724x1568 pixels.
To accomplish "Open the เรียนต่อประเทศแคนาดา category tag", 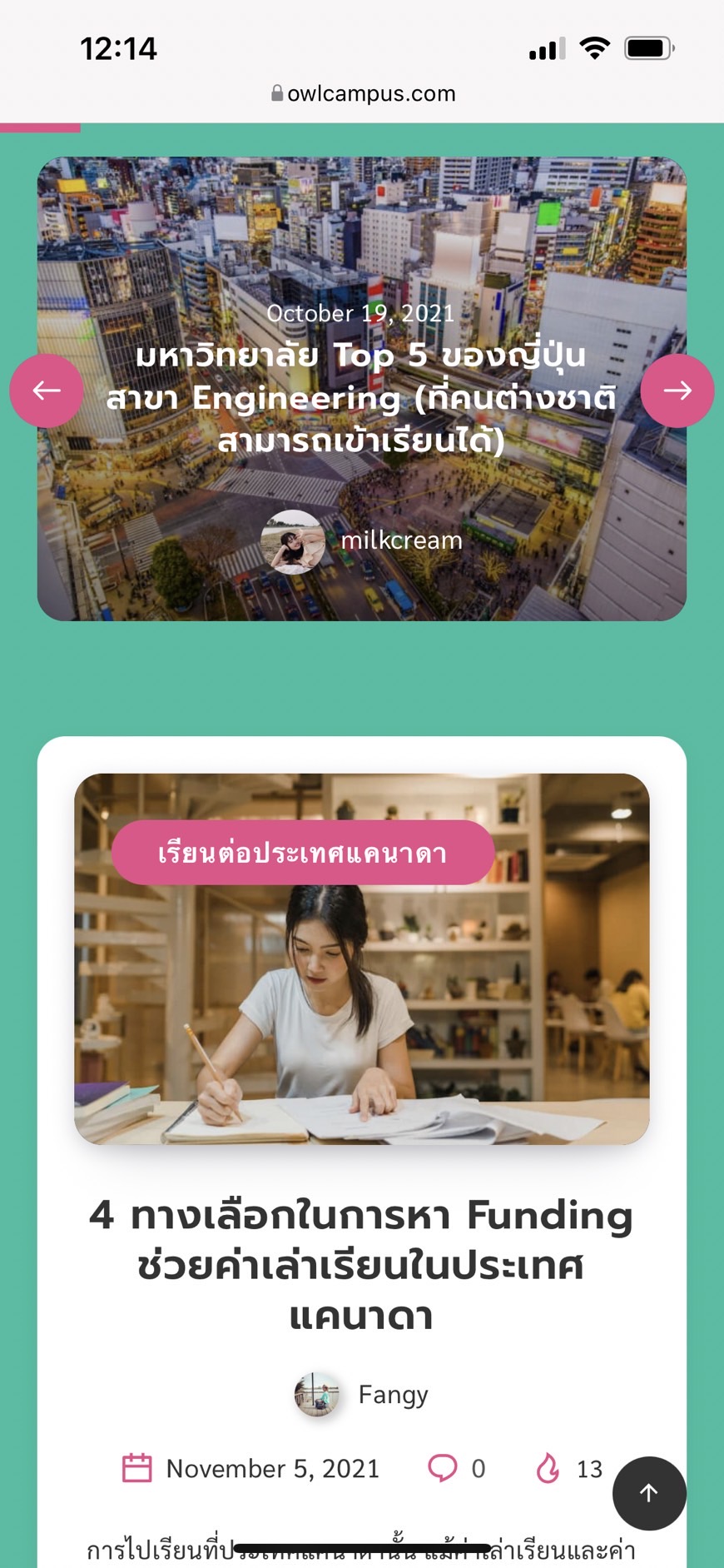I will click(303, 853).
